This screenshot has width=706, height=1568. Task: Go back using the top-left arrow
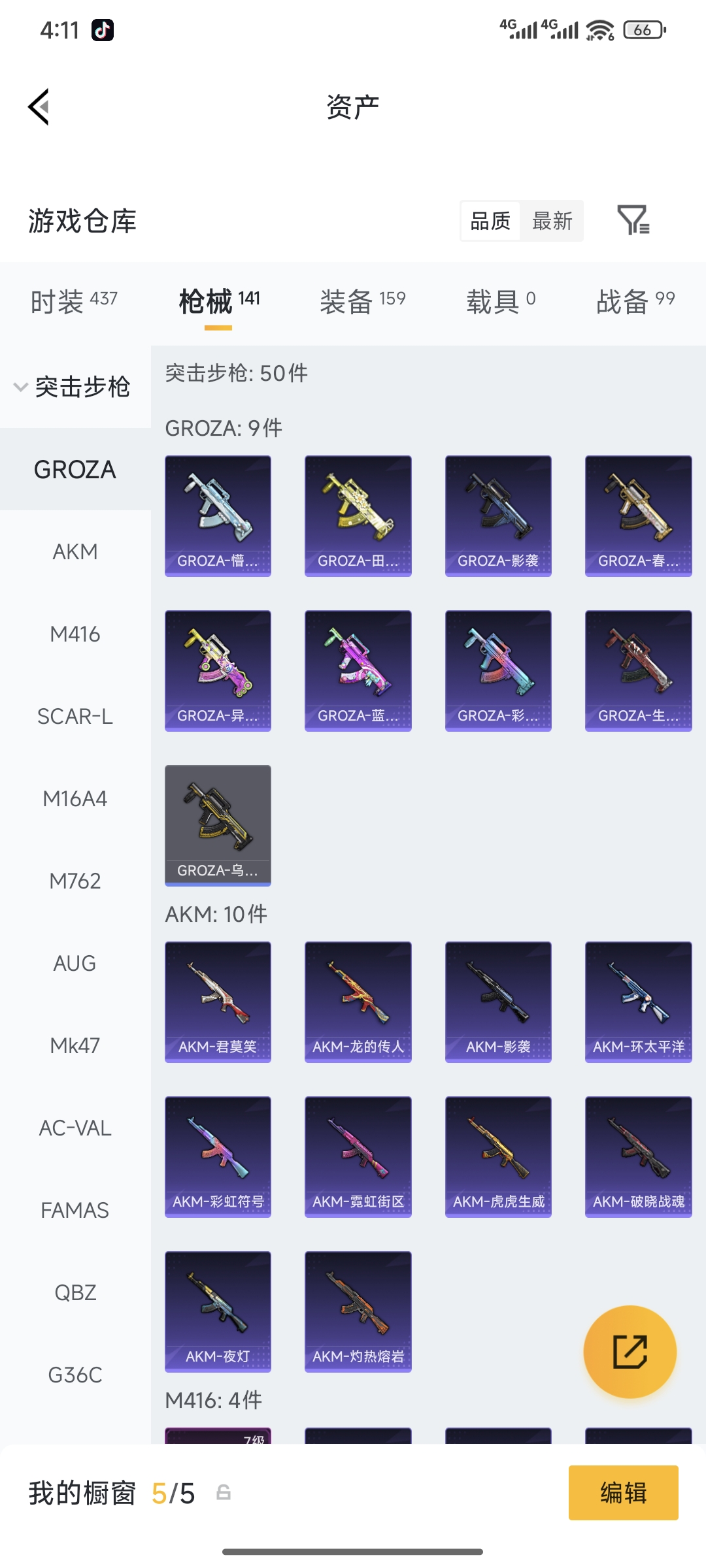(x=39, y=106)
